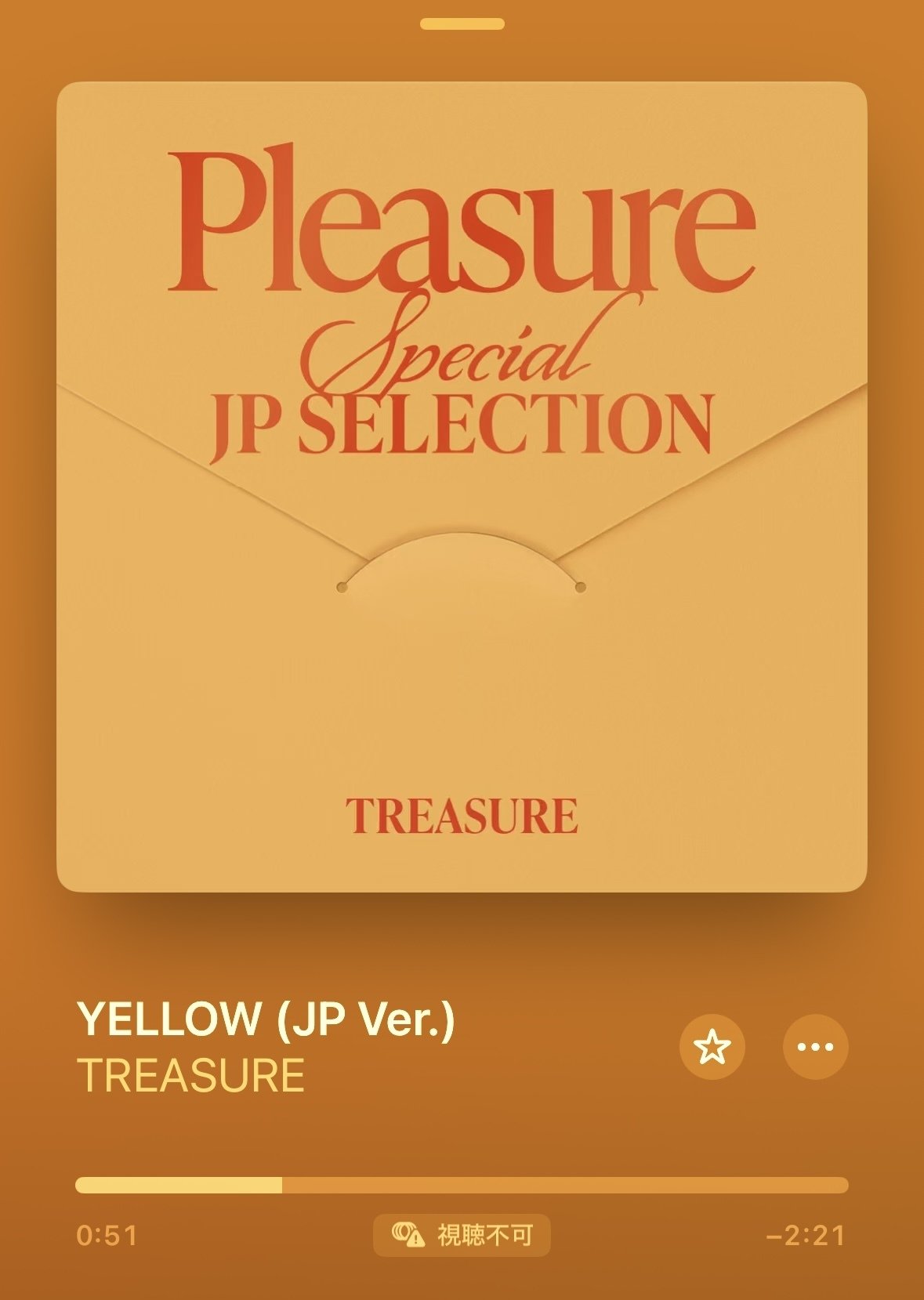The width and height of the screenshot is (924, 1300).
Task: Open the TREASURE artist name
Action: 190,1075
